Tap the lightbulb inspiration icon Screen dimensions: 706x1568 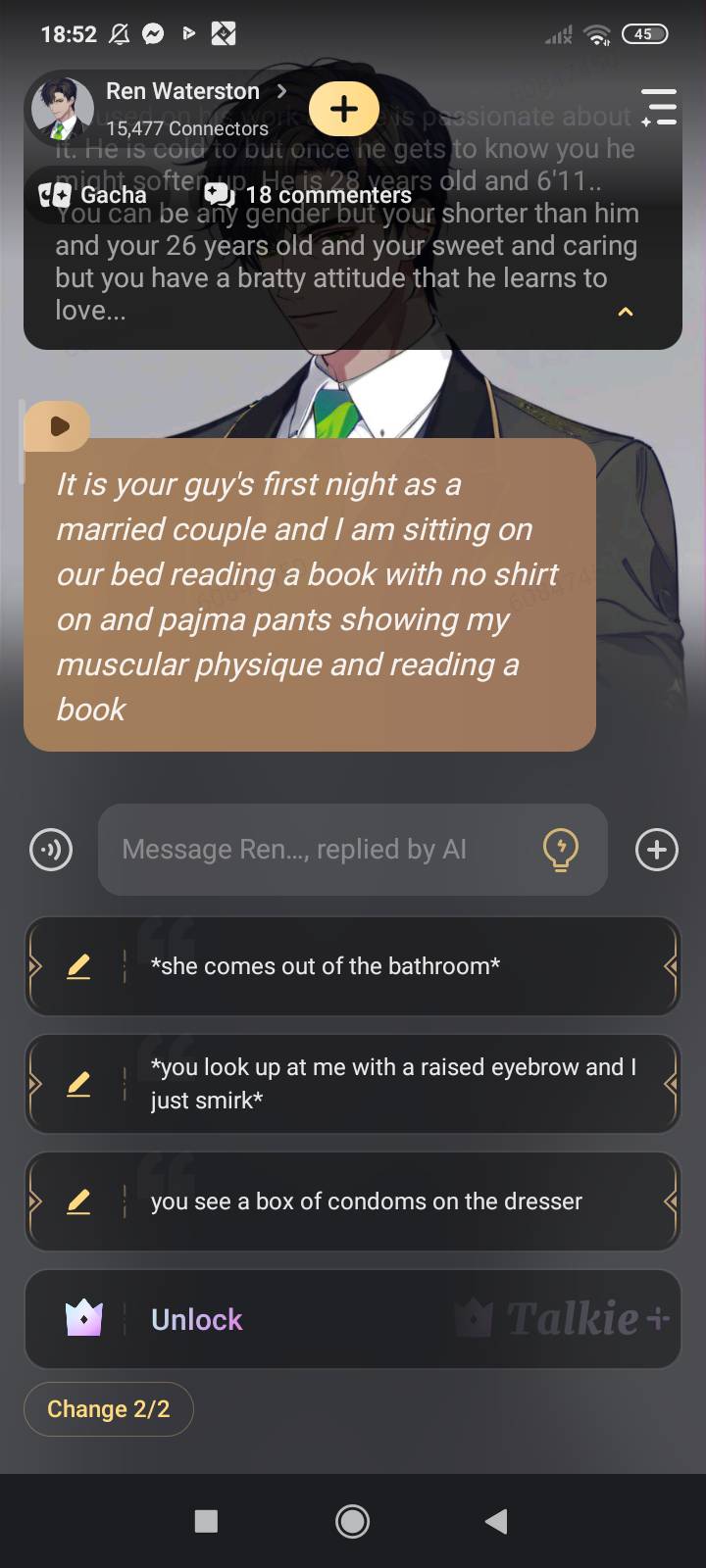(560, 850)
